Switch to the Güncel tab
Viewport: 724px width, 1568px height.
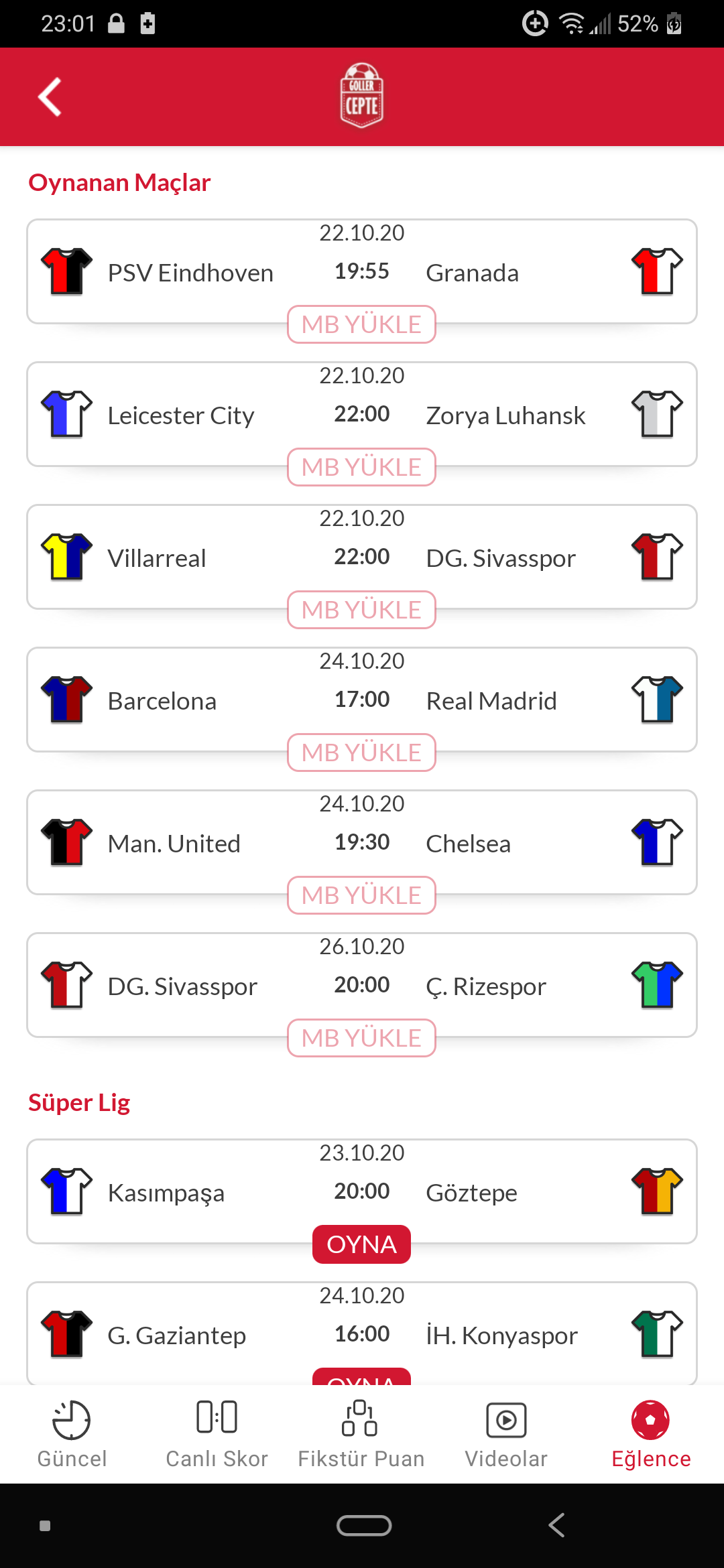[72, 1434]
